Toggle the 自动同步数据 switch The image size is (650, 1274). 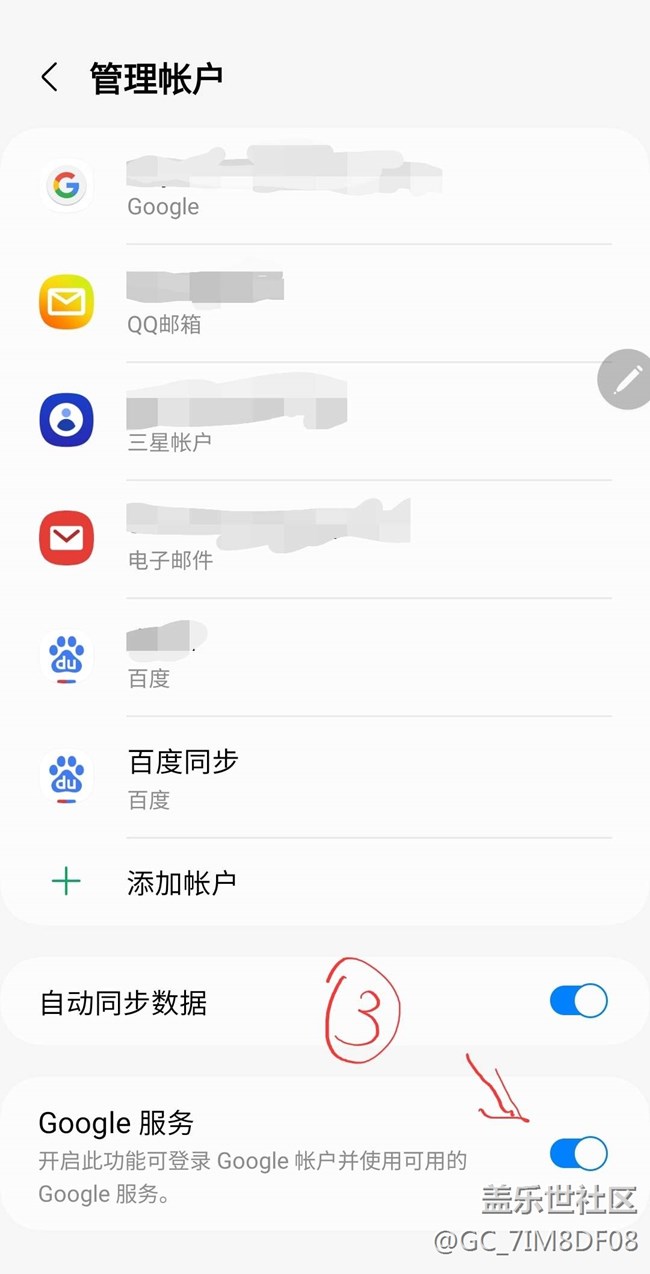(578, 1001)
